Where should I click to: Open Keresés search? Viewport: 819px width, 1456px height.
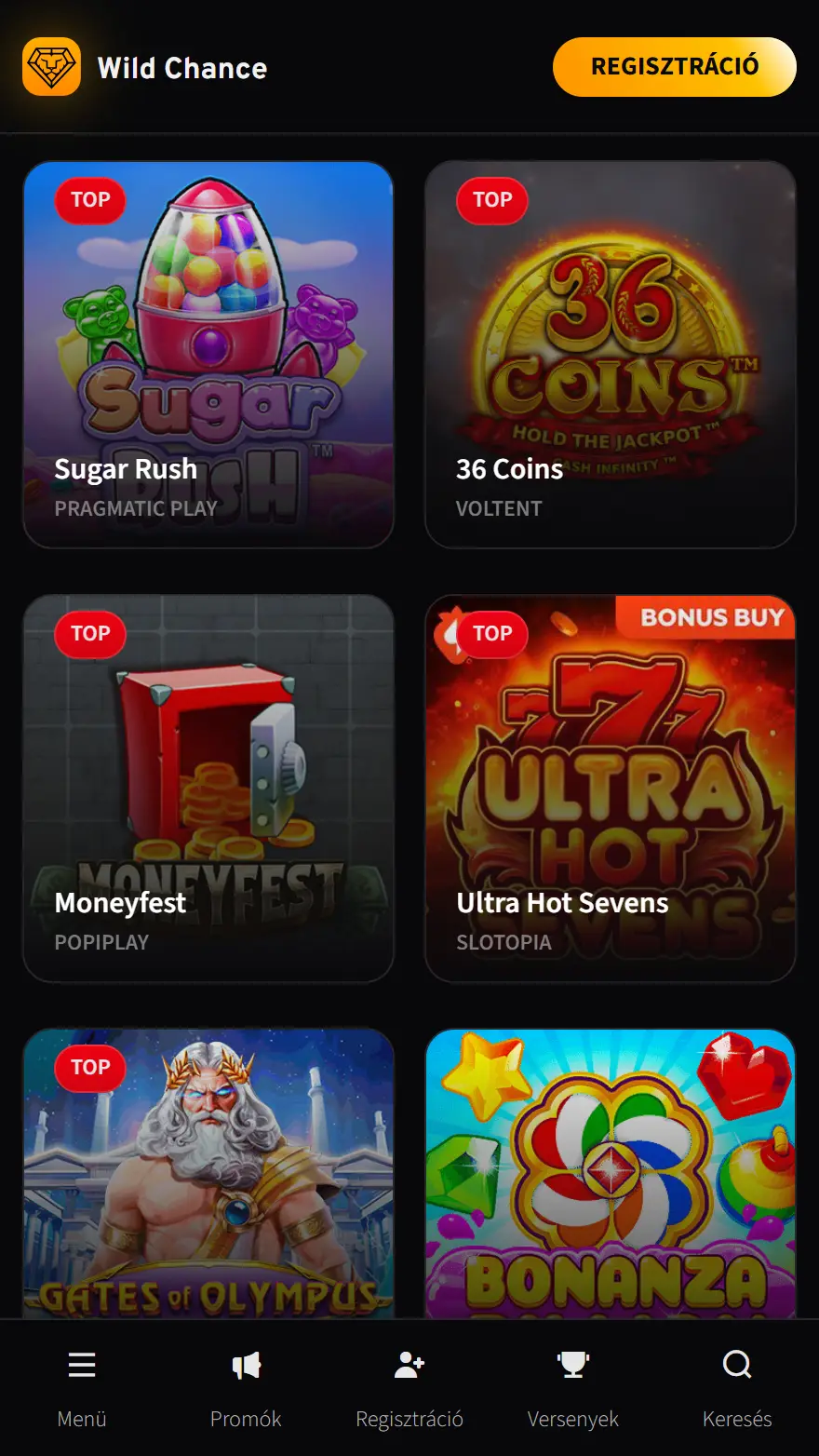737,1387
